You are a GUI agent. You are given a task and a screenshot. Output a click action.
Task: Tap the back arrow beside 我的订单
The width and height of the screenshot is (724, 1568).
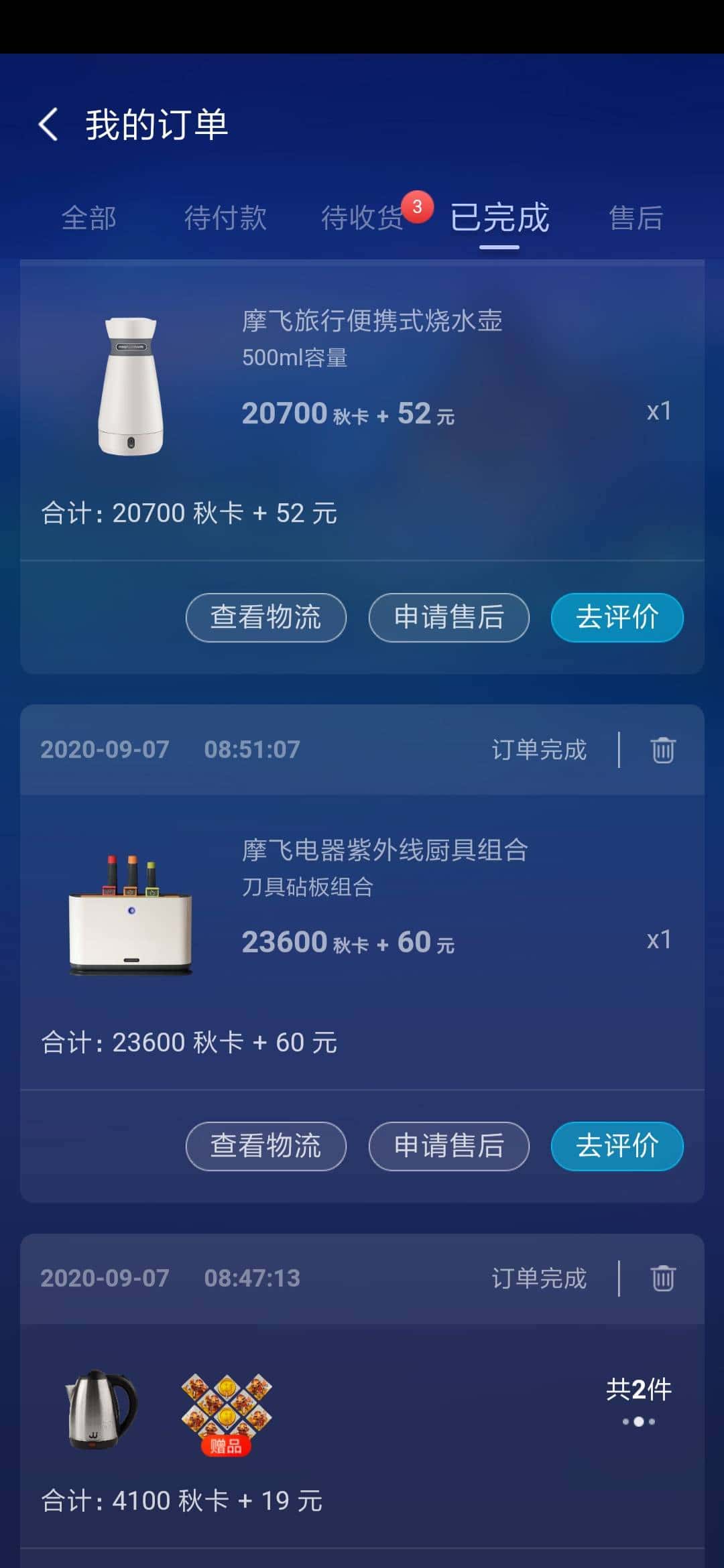click(x=47, y=125)
